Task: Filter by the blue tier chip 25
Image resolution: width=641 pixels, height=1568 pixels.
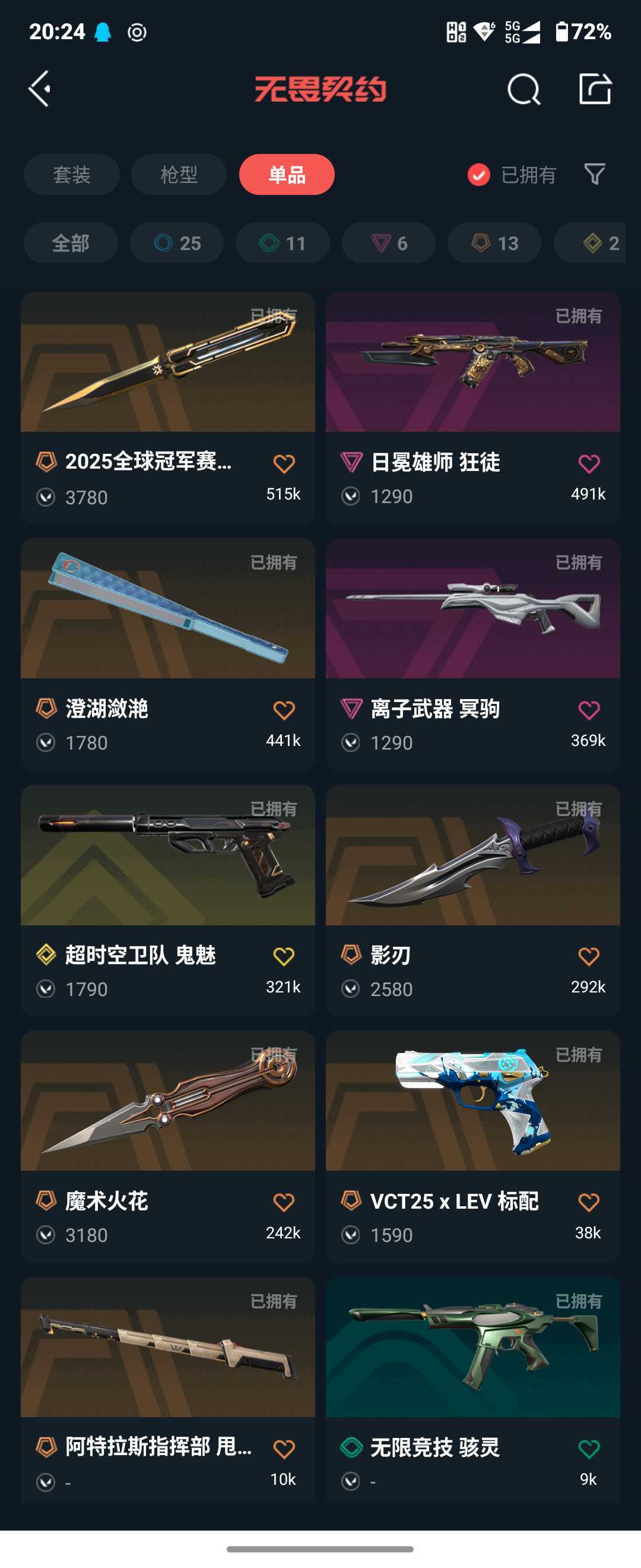Action: coord(177,243)
